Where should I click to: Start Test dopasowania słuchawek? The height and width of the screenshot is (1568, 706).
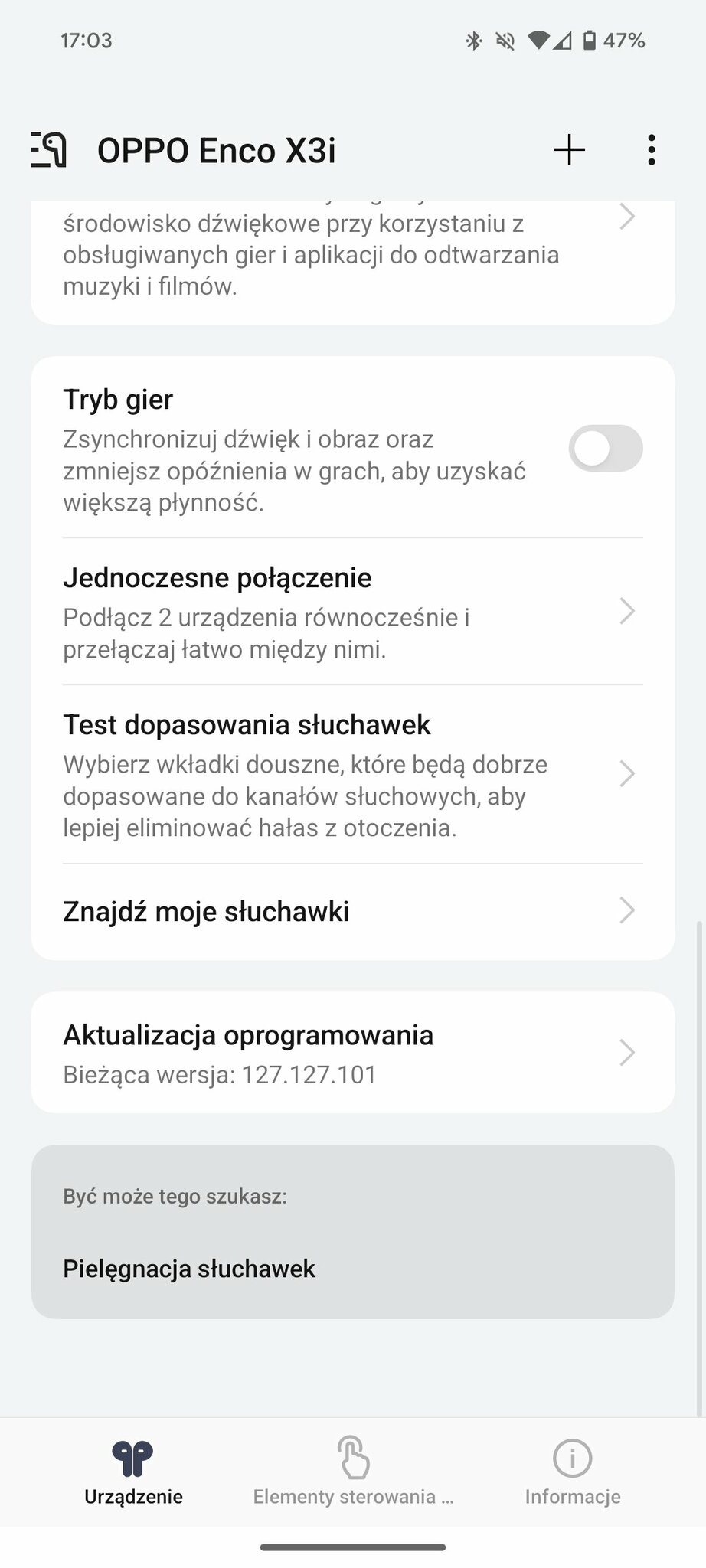[352, 774]
